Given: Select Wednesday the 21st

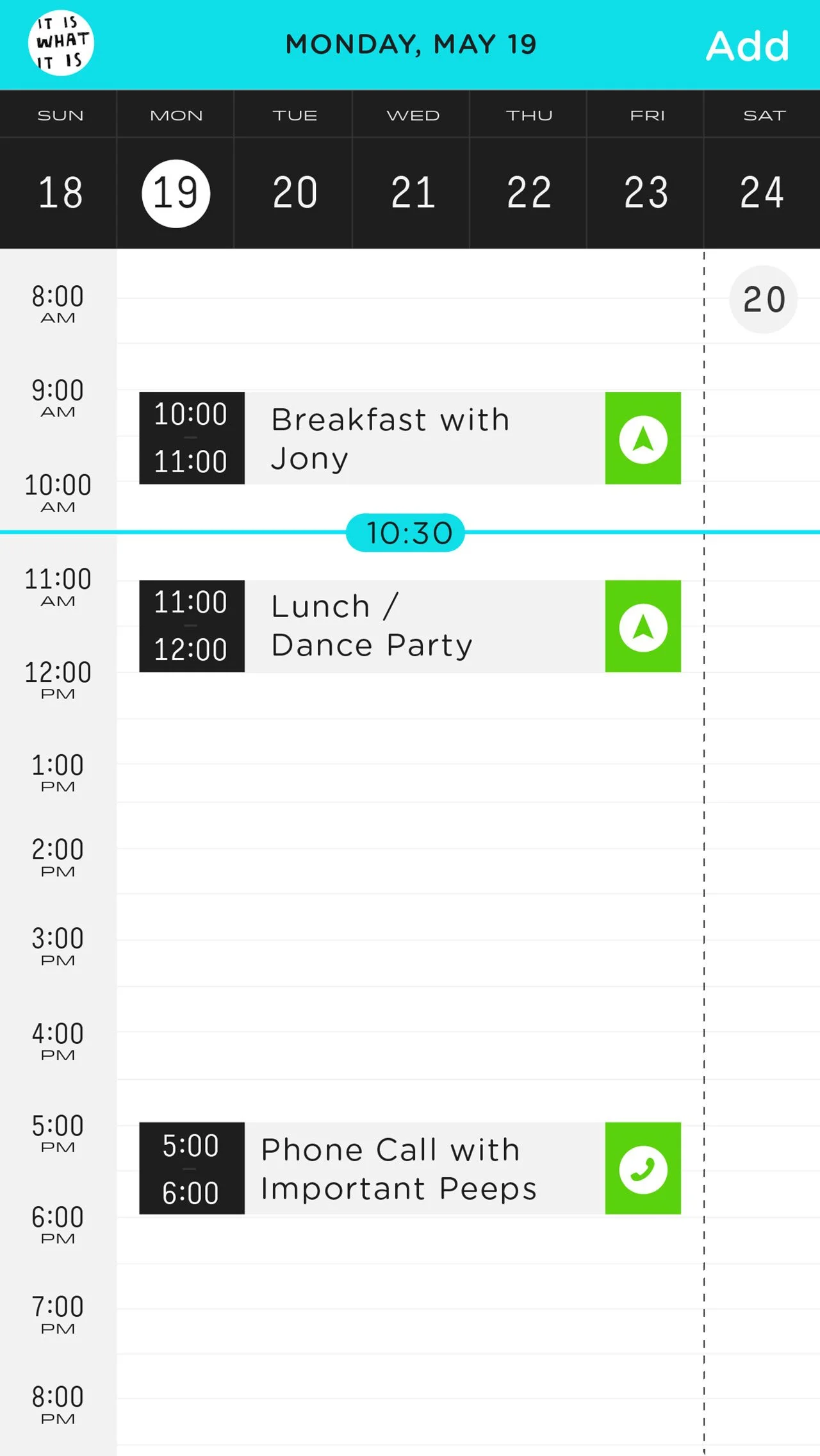Looking at the screenshot, I should 413,192.
